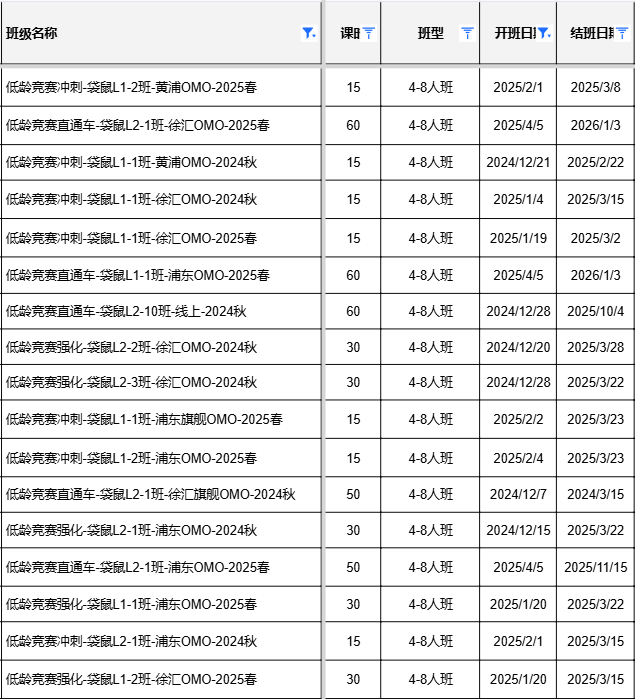635x699 pixels.
Task: Open the 结班日期 column filter
Action: (x=622, y=33)
